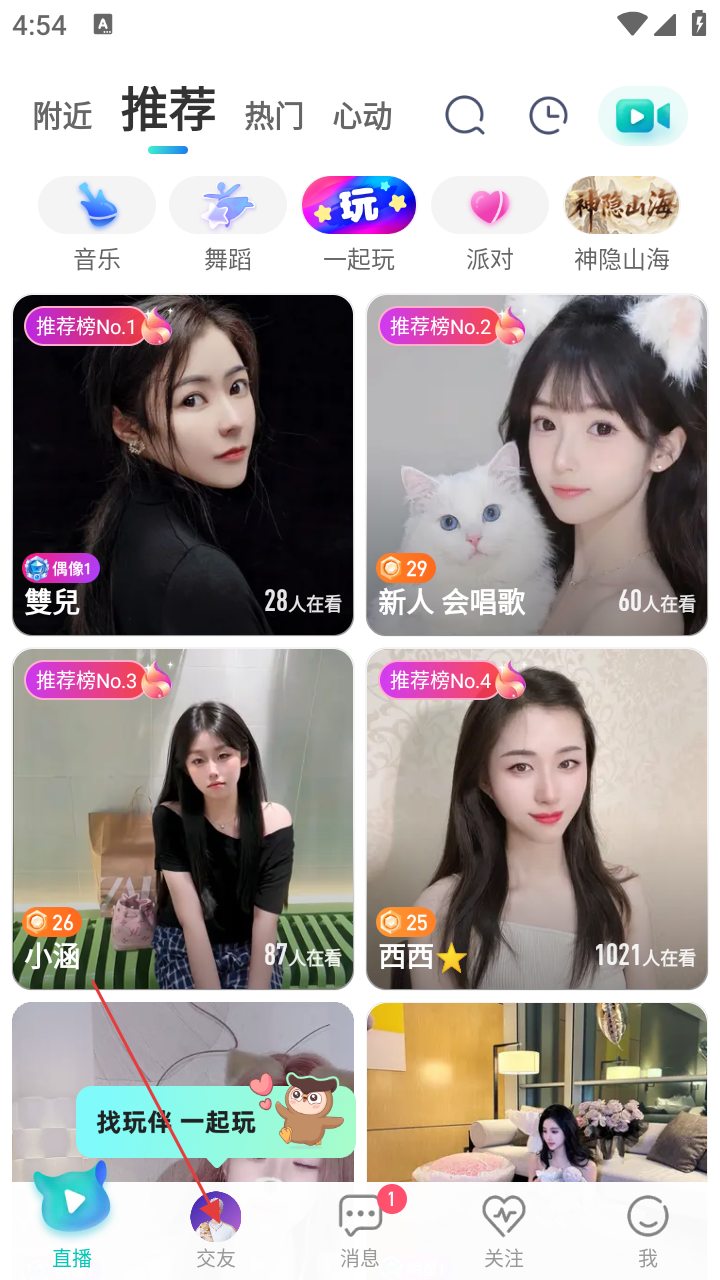Open the 消息 tab

360,1231
